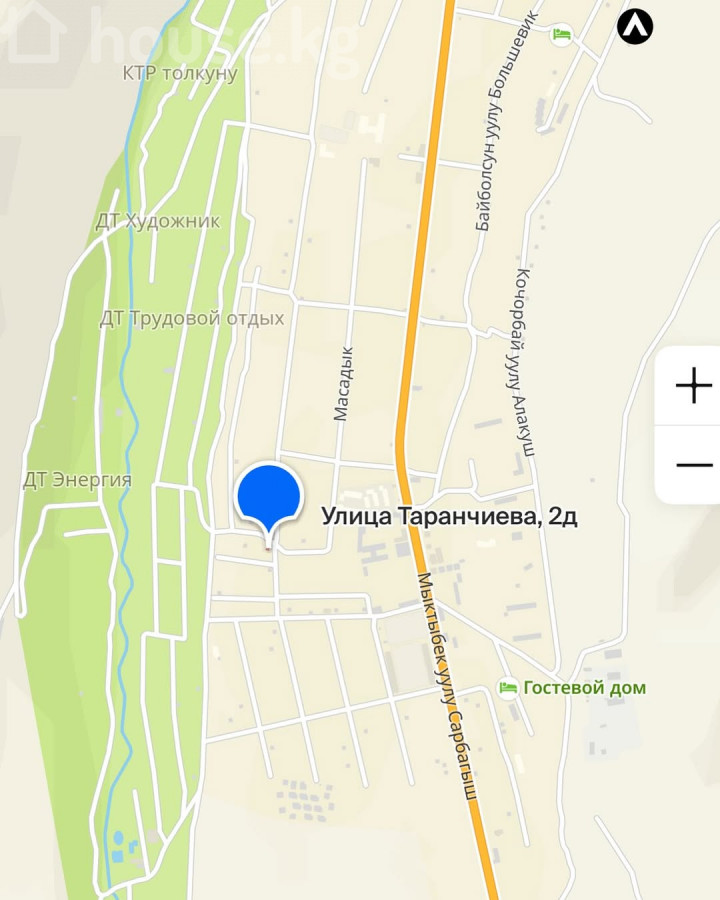Zoom out of the map
Viewport: 720px width, 900px height.
[692, 465]
